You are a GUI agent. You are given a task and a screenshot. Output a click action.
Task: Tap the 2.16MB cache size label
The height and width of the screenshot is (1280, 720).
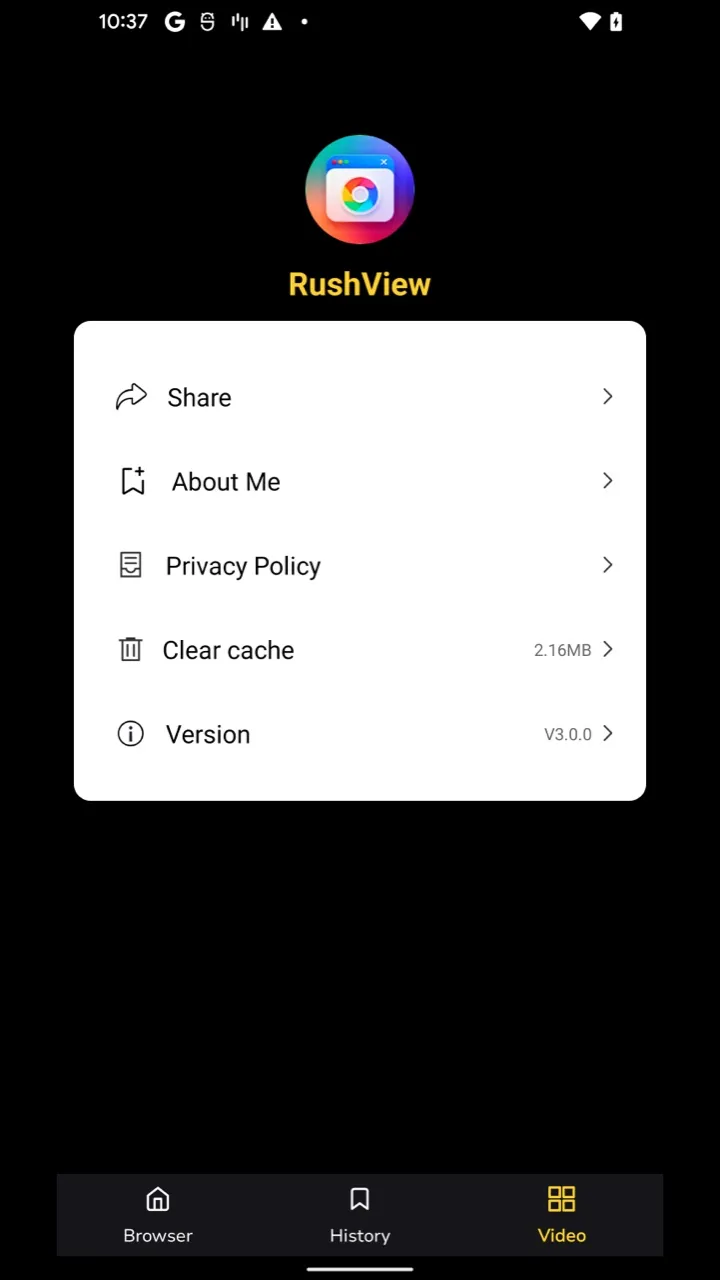point(561,650)
